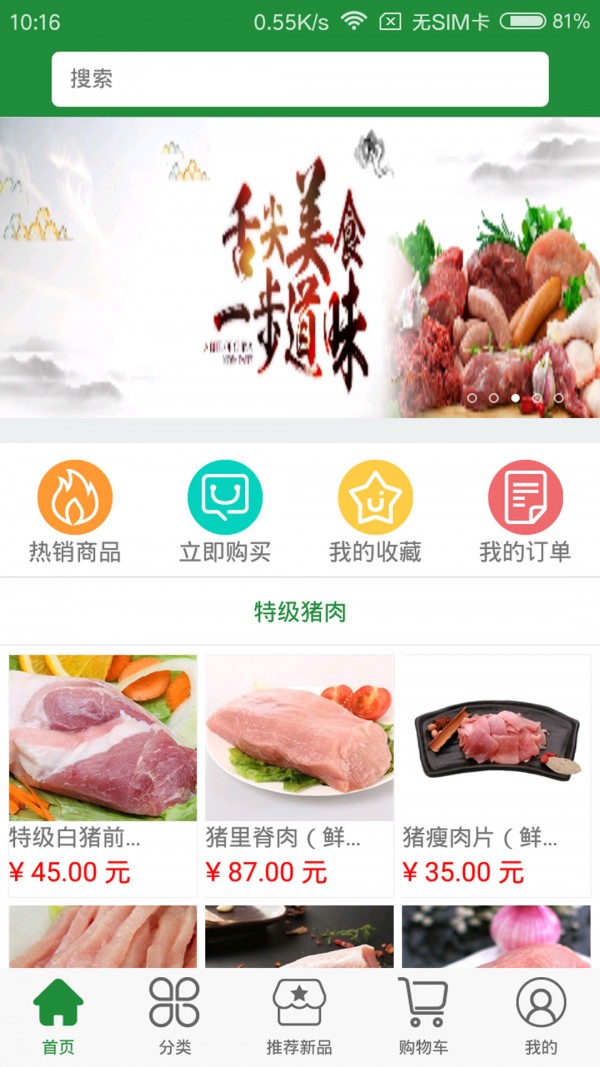Switch to the 分类 categories tab

pos(174,1016)
